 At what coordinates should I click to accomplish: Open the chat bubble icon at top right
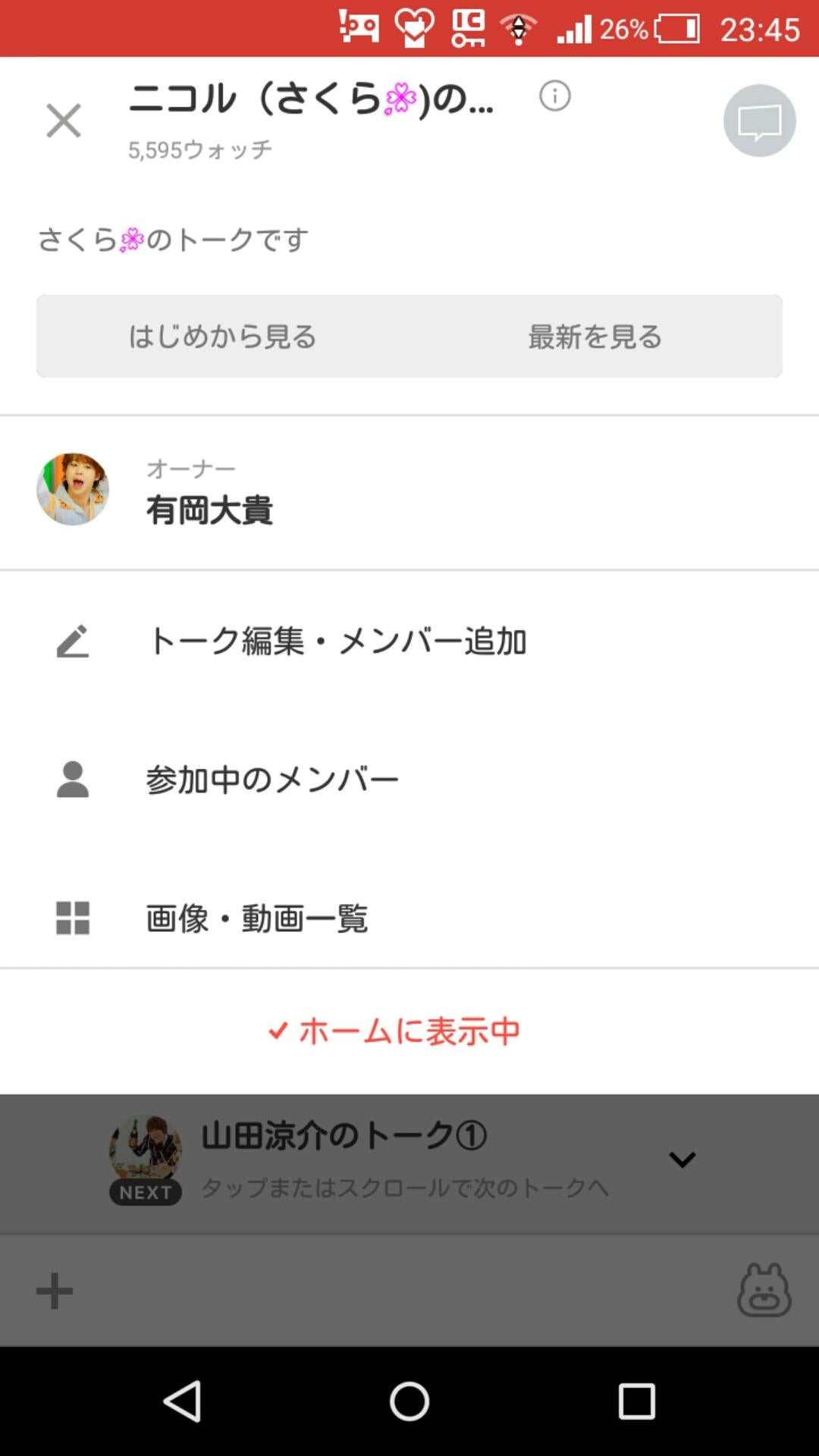coord(760,121)
